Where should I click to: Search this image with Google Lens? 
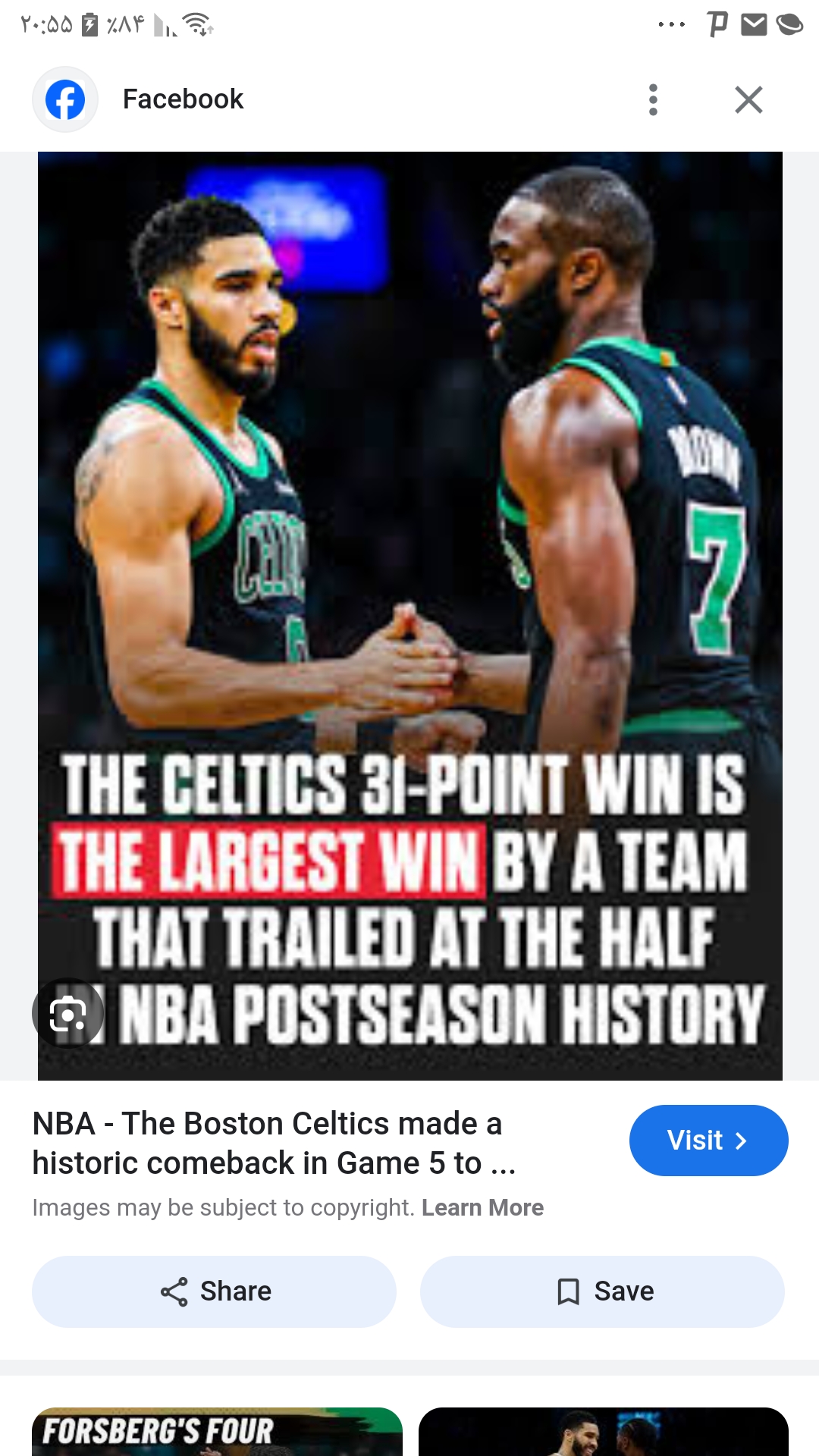(x=68, y=1014)
